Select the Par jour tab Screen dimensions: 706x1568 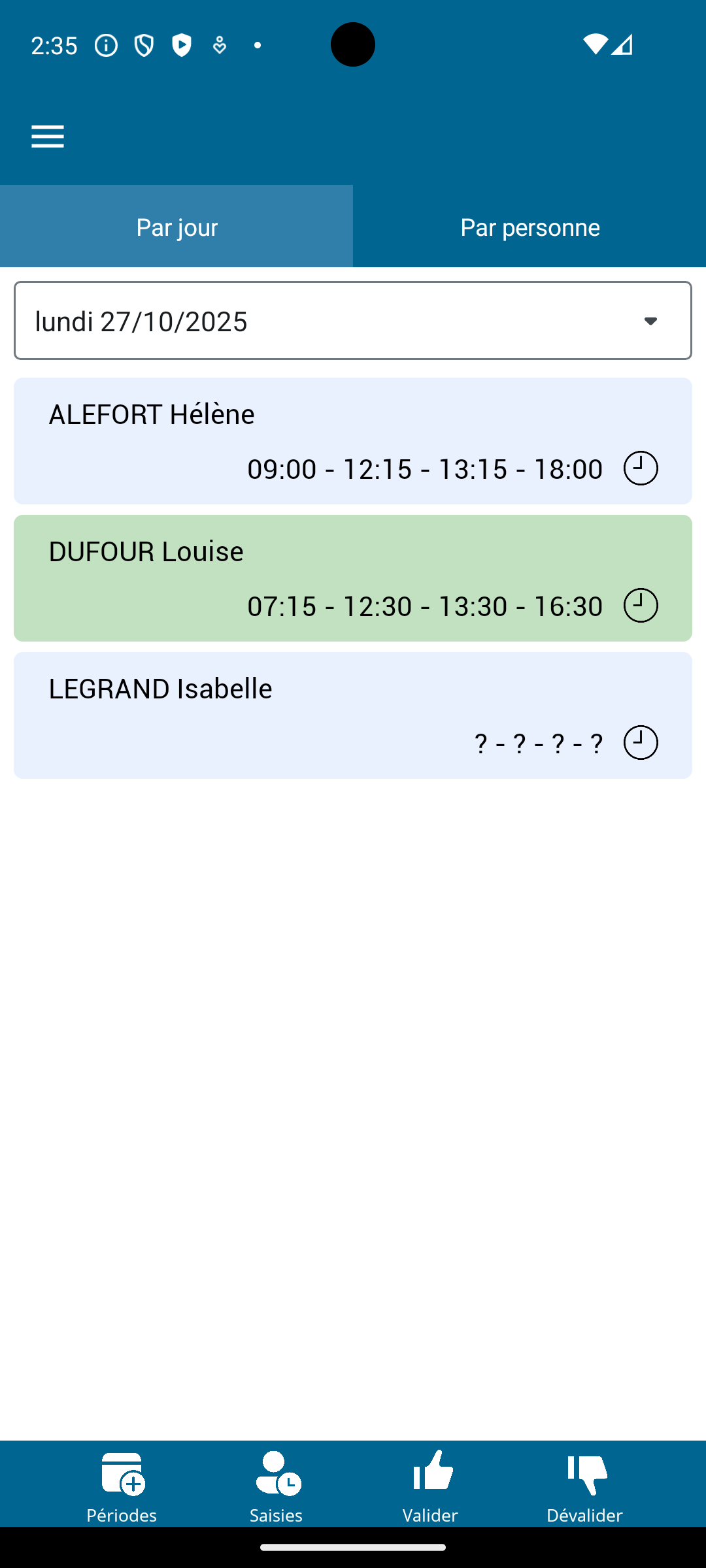tap(176, 227)
